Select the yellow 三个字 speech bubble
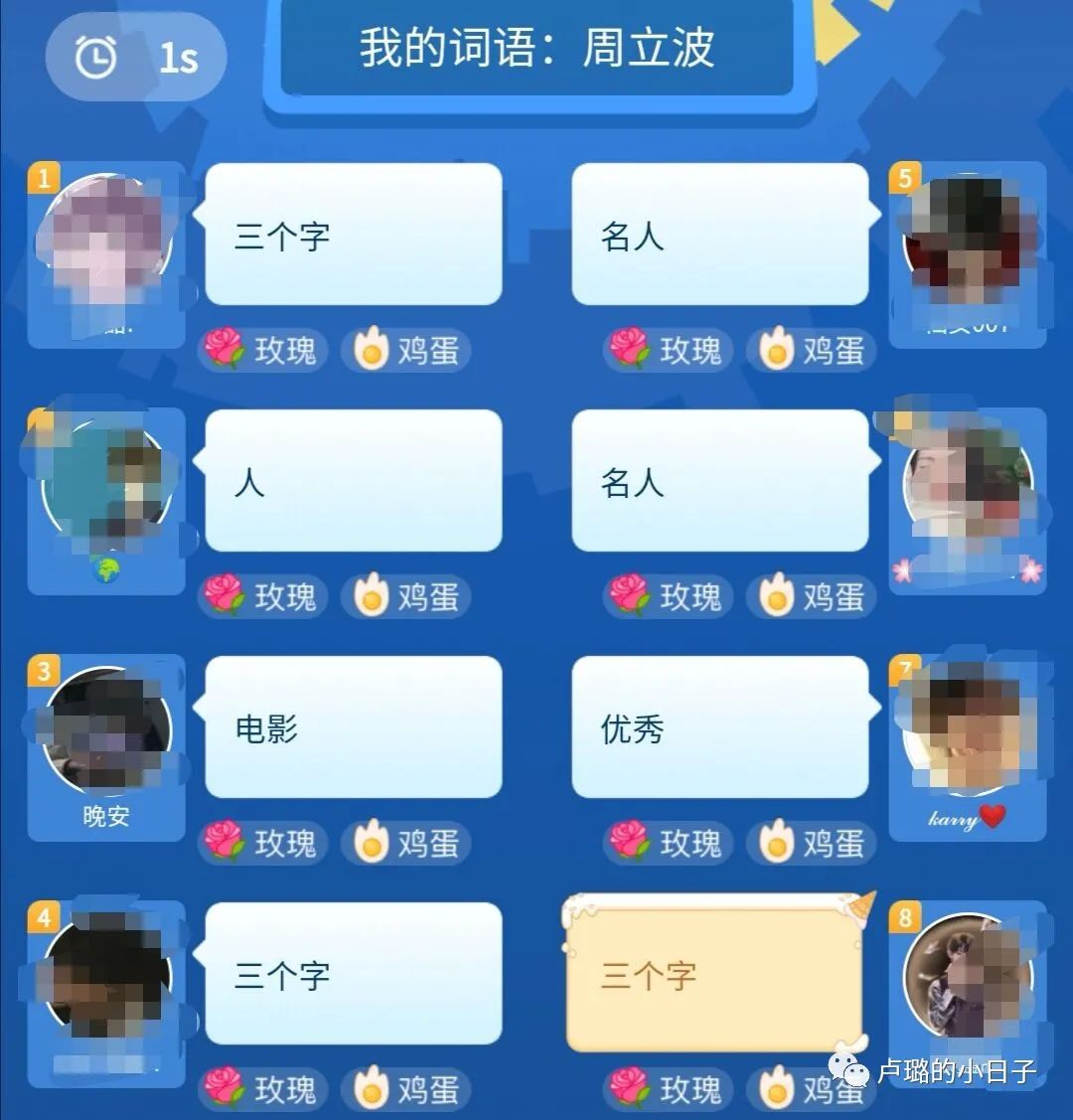Screen dimensions: 1073x1120 720,975
